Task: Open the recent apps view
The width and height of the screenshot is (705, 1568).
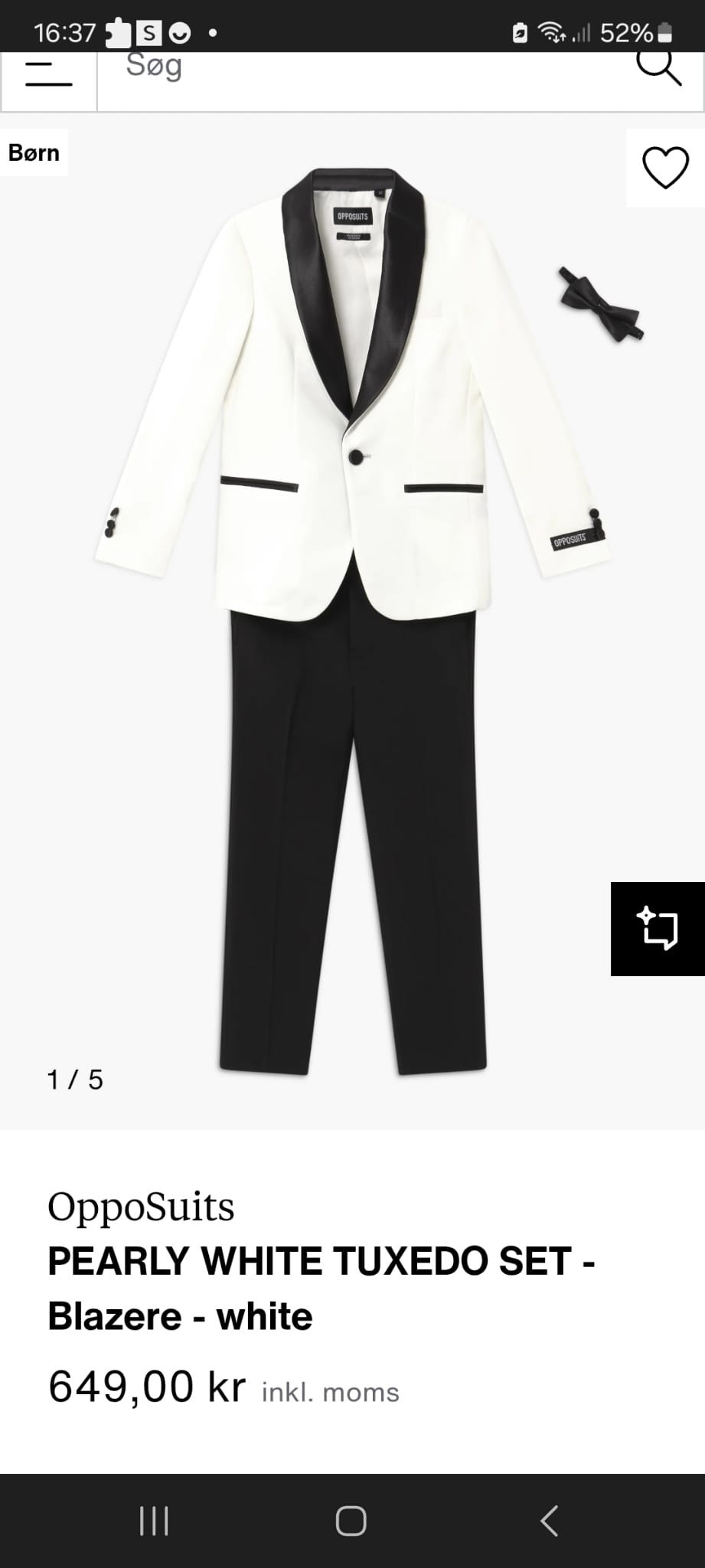Action: (154, 1521)
